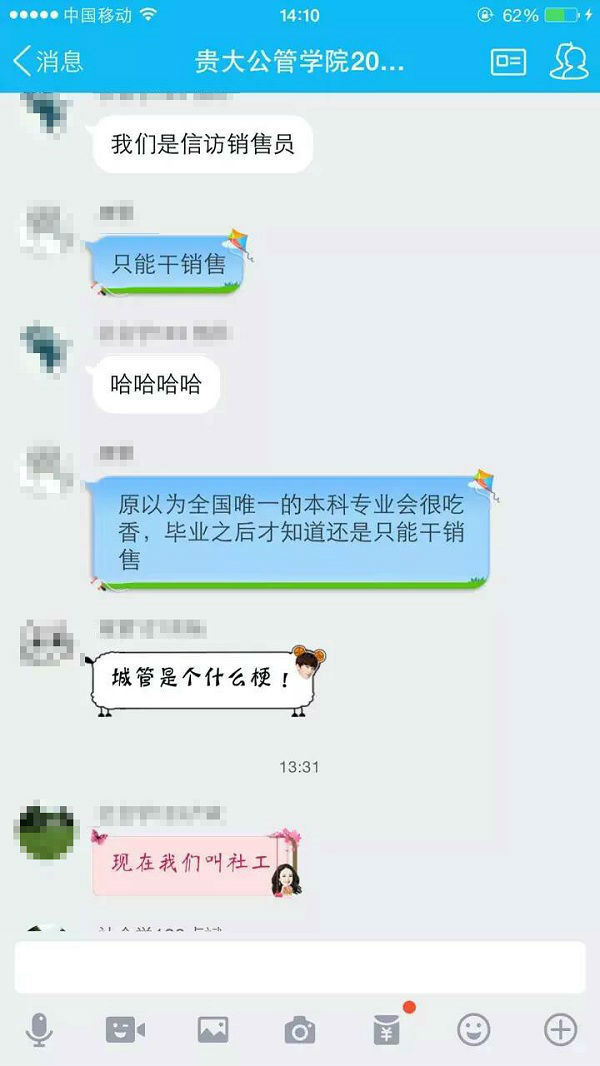Open group members profile icon
The image size is (600, 1066).
click(x=568, y=62)
